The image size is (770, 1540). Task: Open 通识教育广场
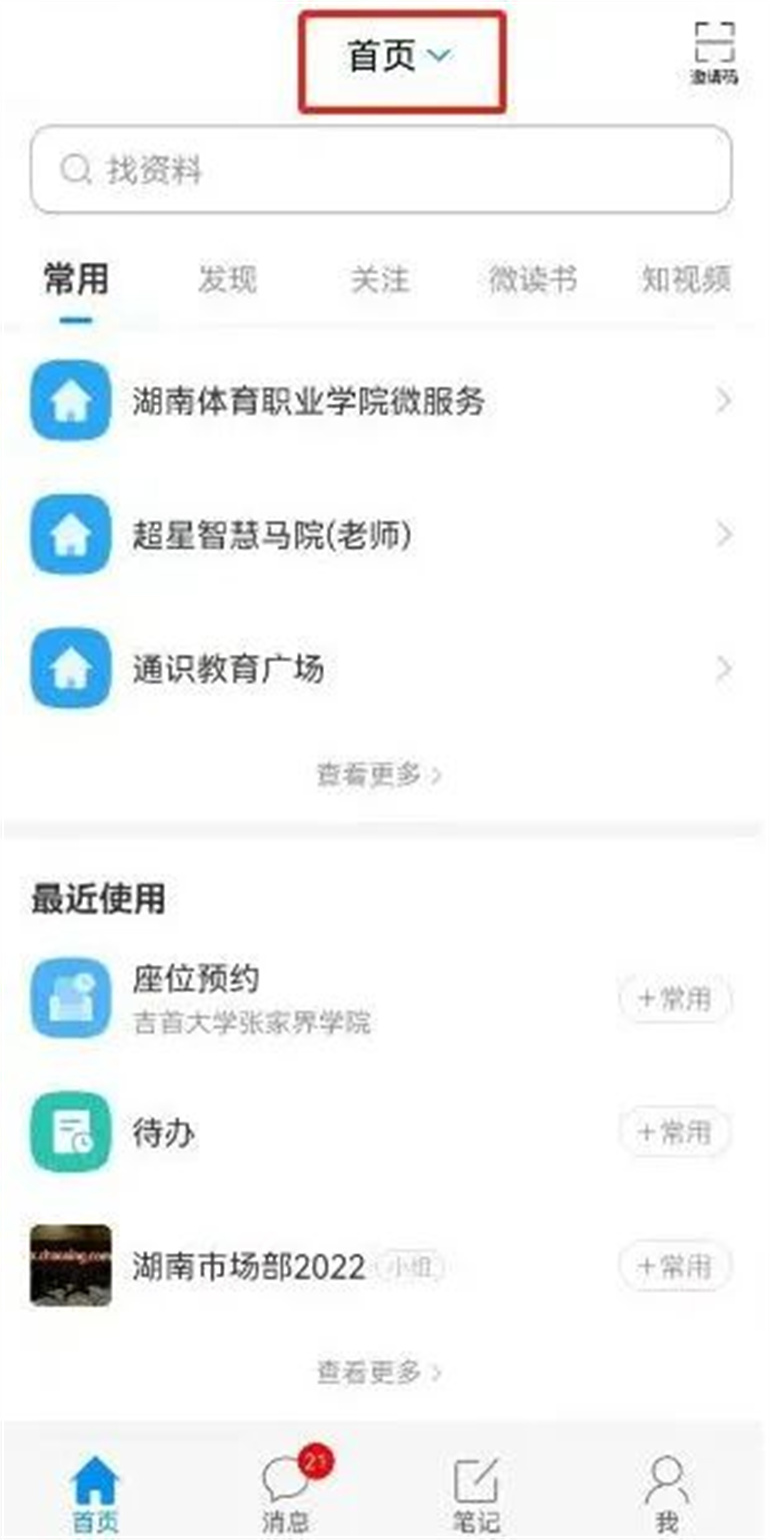click(x=380, y=669)
